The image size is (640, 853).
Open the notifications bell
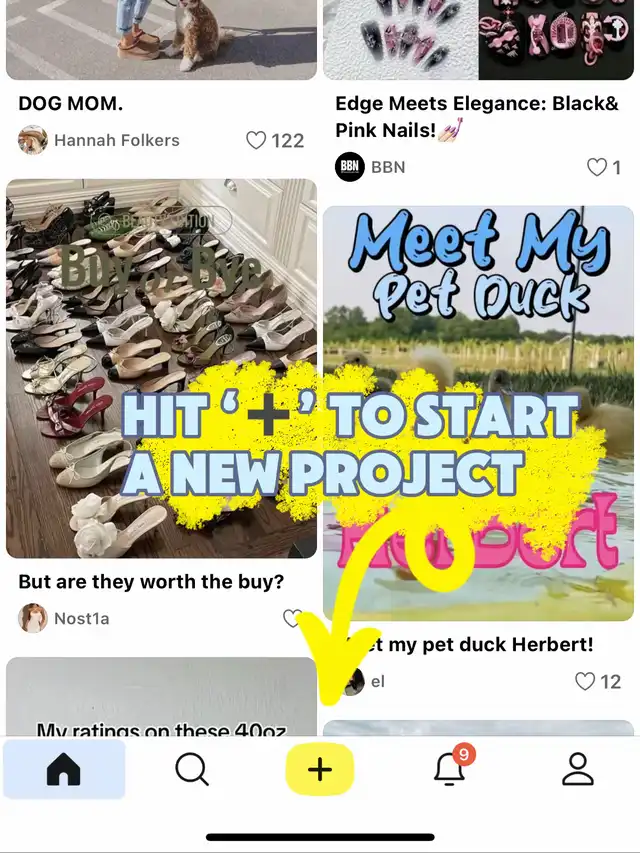tap(449, 769)
